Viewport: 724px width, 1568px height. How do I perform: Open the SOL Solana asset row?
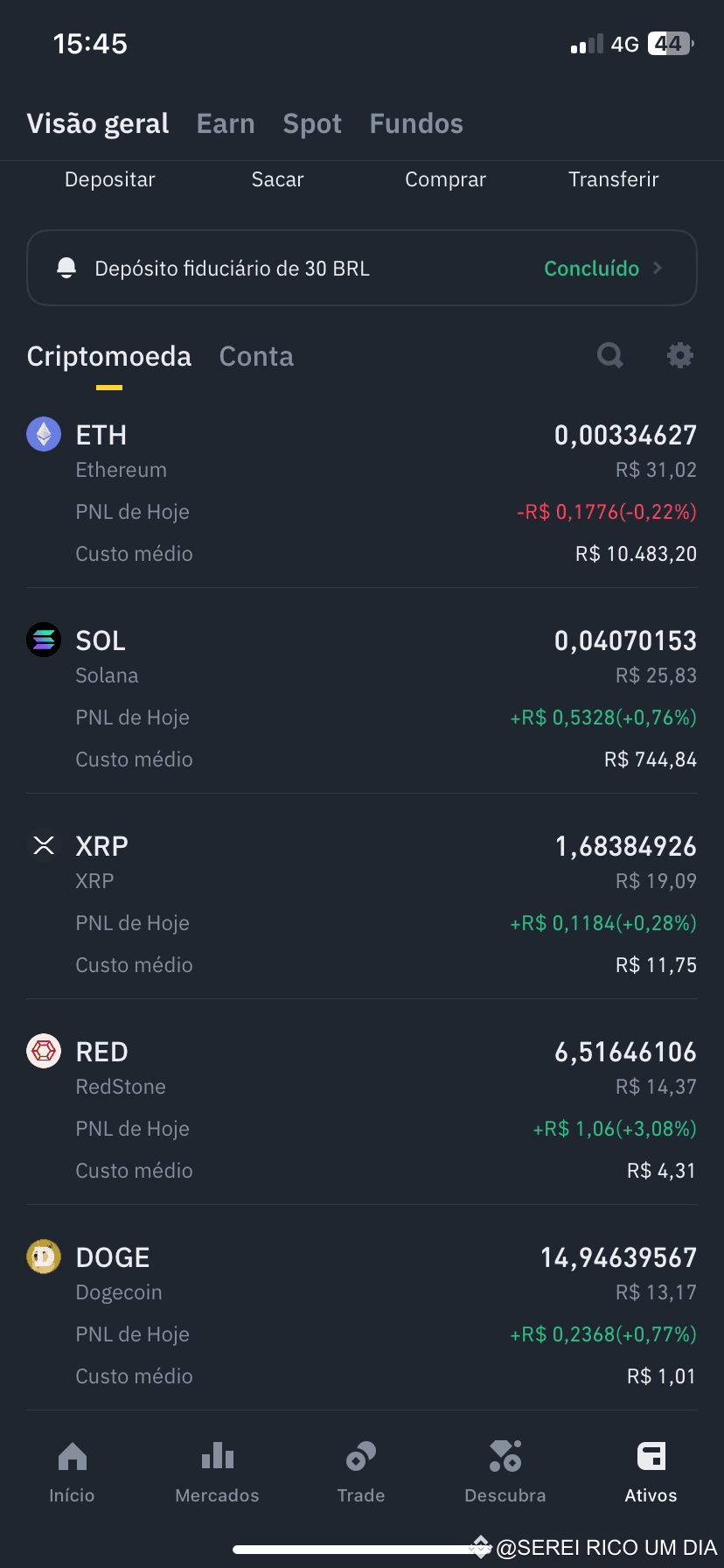click(x=362, y=700)
